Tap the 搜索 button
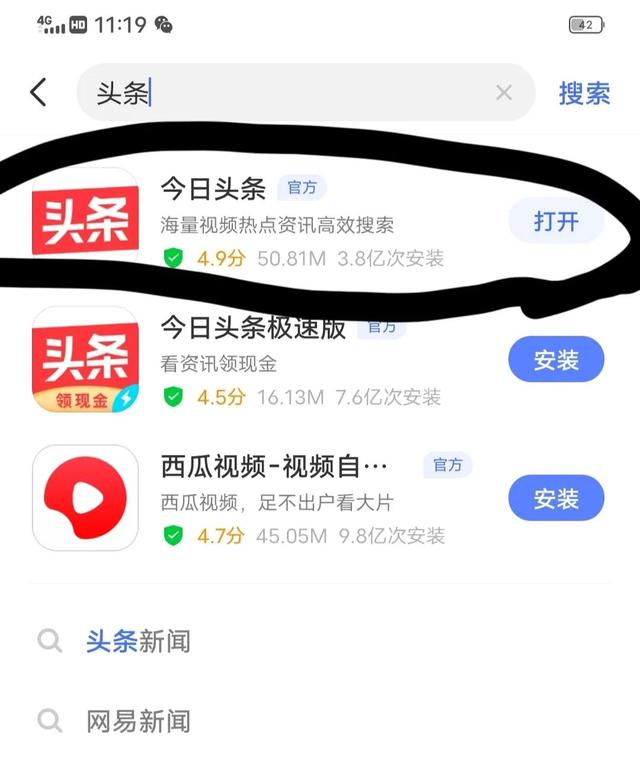The image size is (640, 766). pyautogui.click(x=584, y=93)
